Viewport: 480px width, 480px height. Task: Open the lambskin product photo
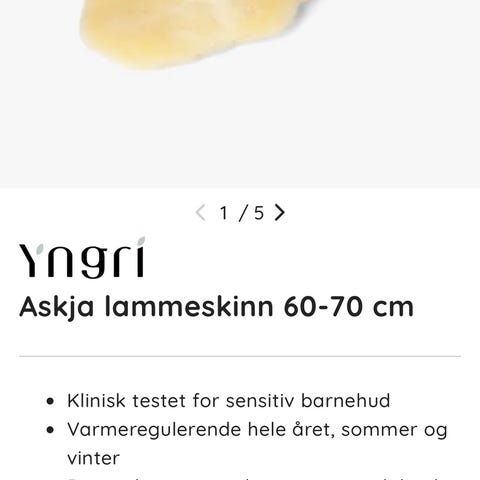240,94
